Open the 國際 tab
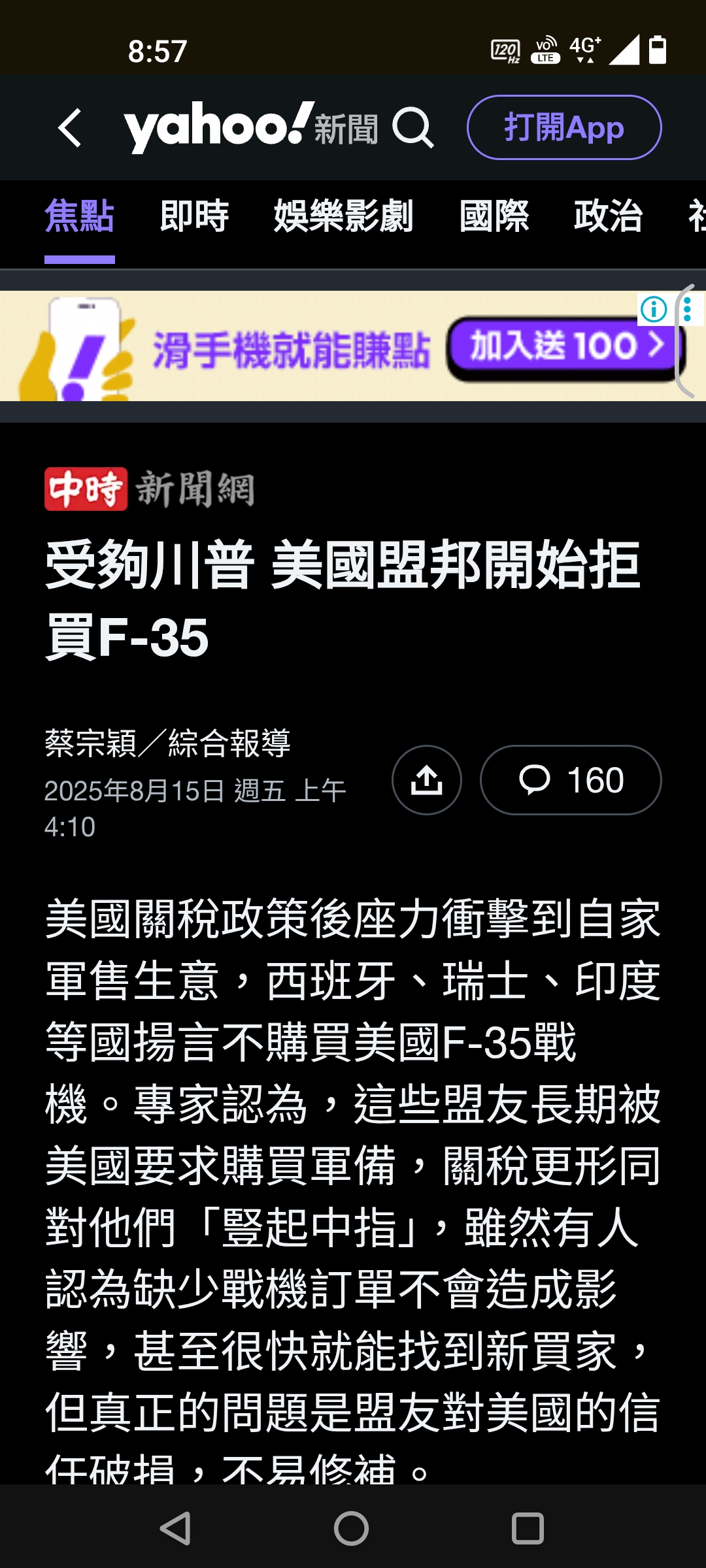The image size is (706, 1568). pyautogui.click(x=494, y=216)
